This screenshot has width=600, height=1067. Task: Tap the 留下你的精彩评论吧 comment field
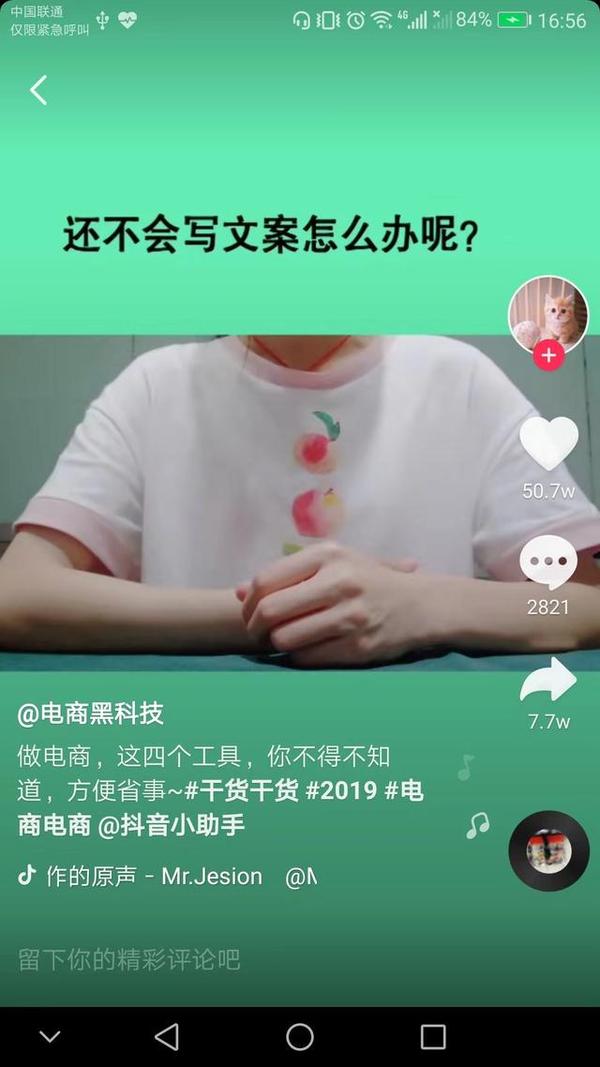tap(130, 960)
